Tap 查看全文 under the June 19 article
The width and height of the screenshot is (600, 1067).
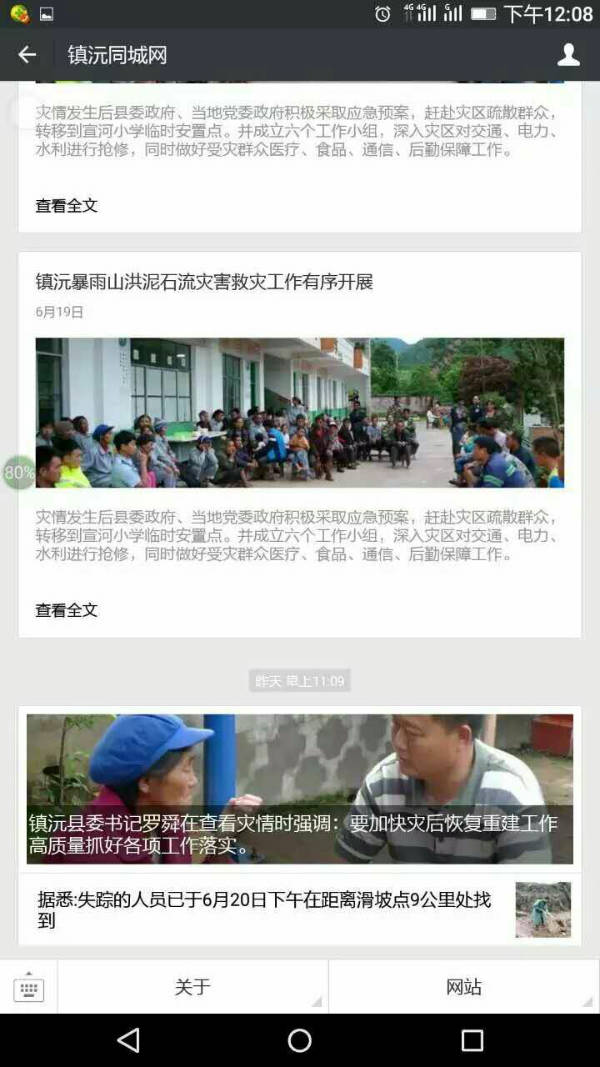click(67, 610)
